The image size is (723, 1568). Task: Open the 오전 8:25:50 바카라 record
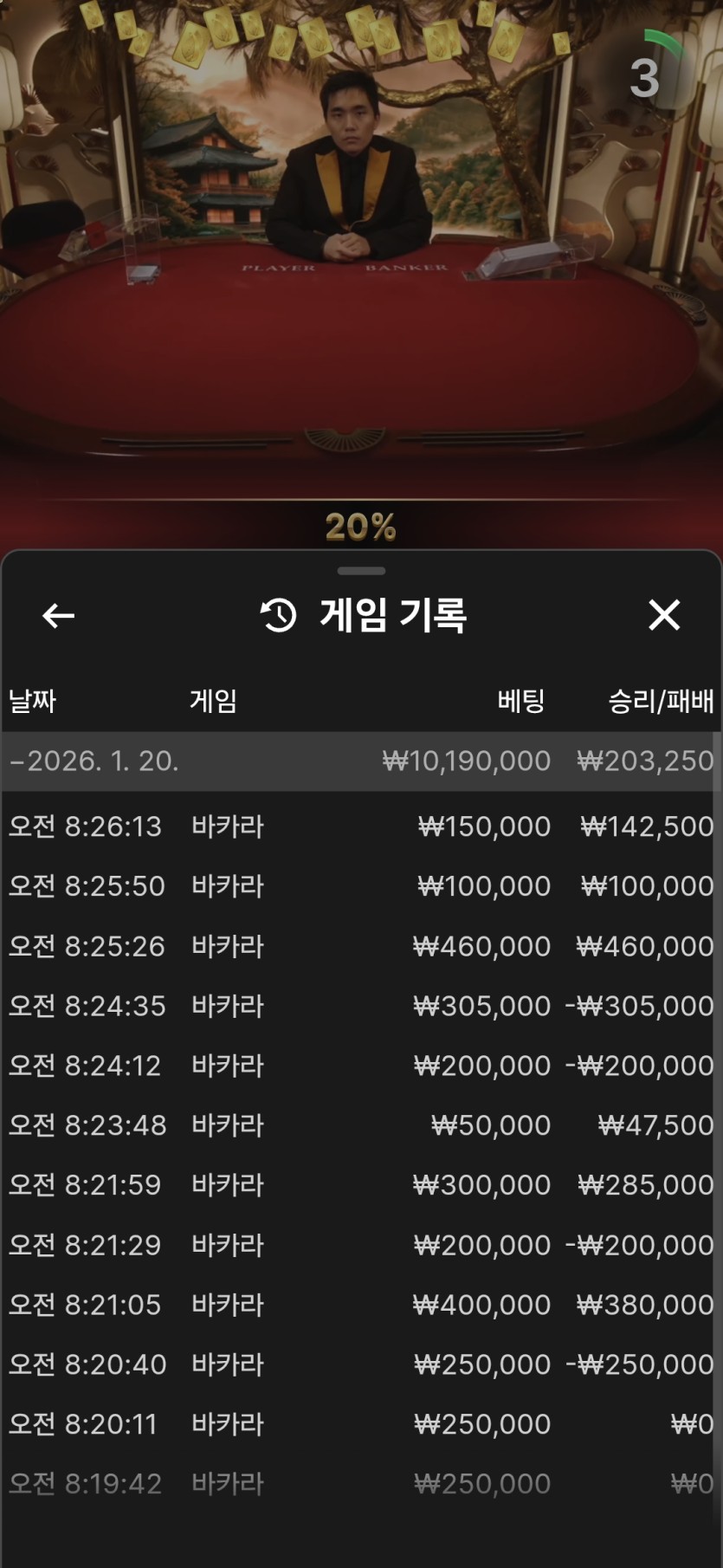point(360,886)
